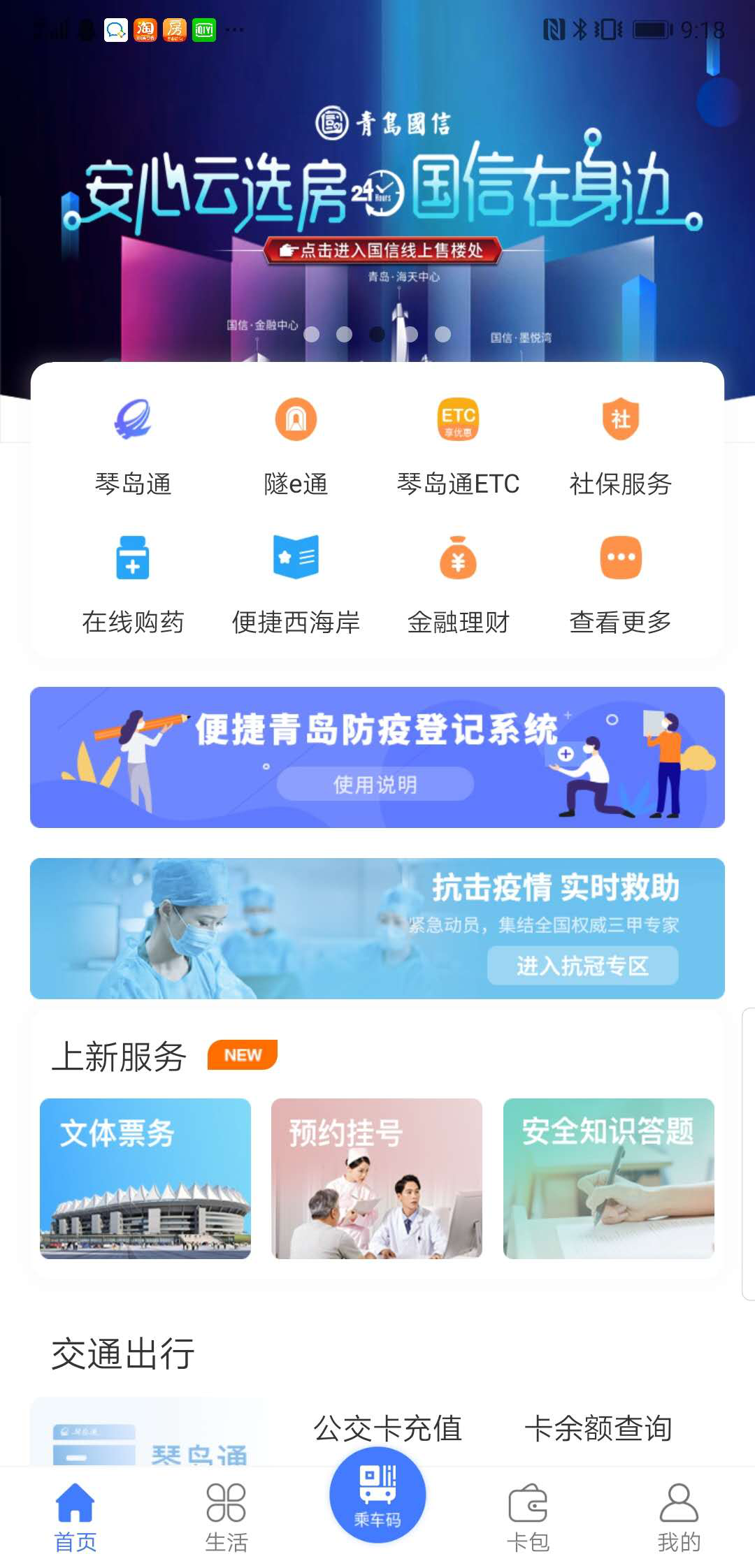Open the 文体票务 card
The width and height of the screenshot is (755, 1568).
(145, 1179)
